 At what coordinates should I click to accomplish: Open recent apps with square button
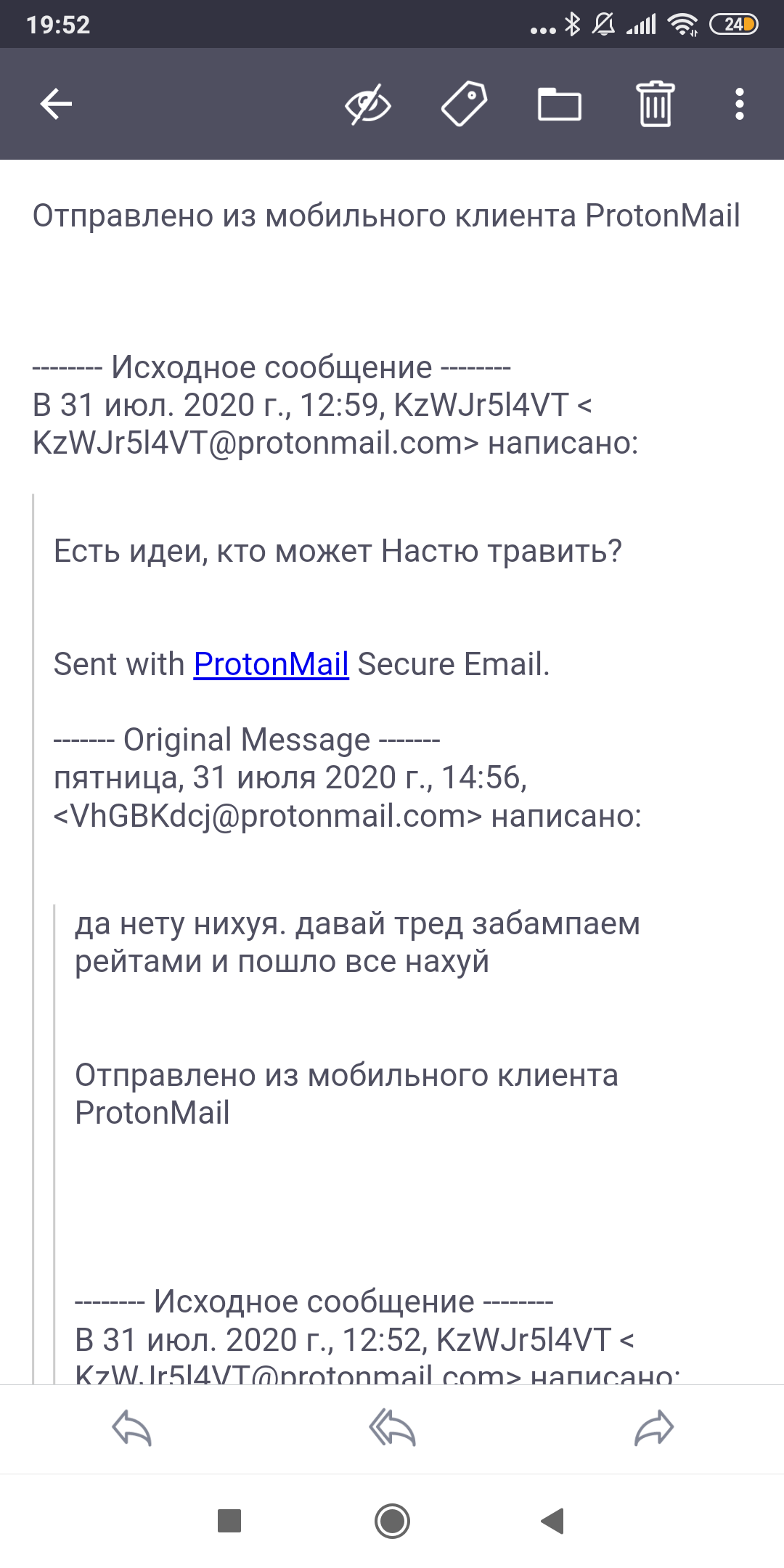[229, 1521]
